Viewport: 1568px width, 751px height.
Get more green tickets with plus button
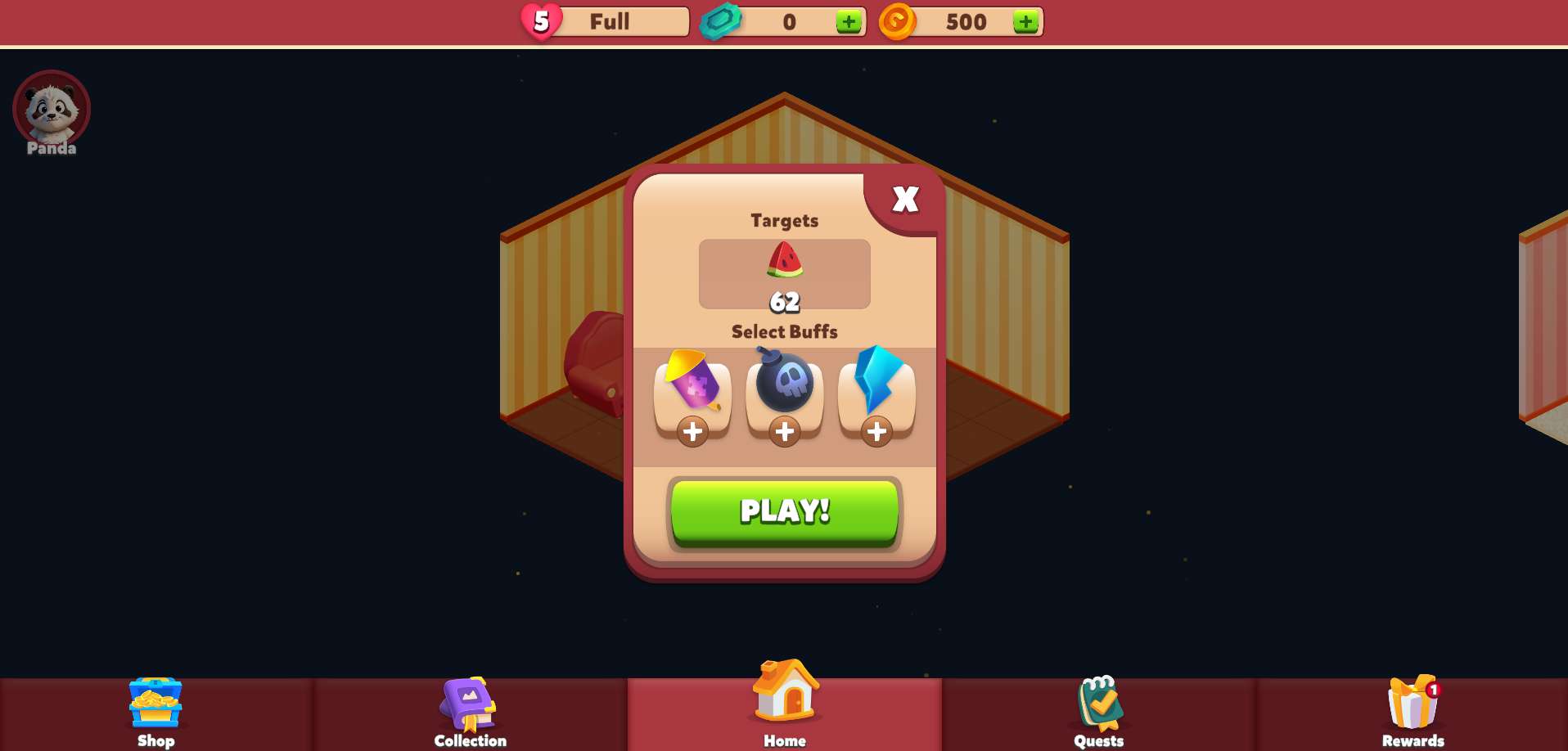[x=849, y=22]
